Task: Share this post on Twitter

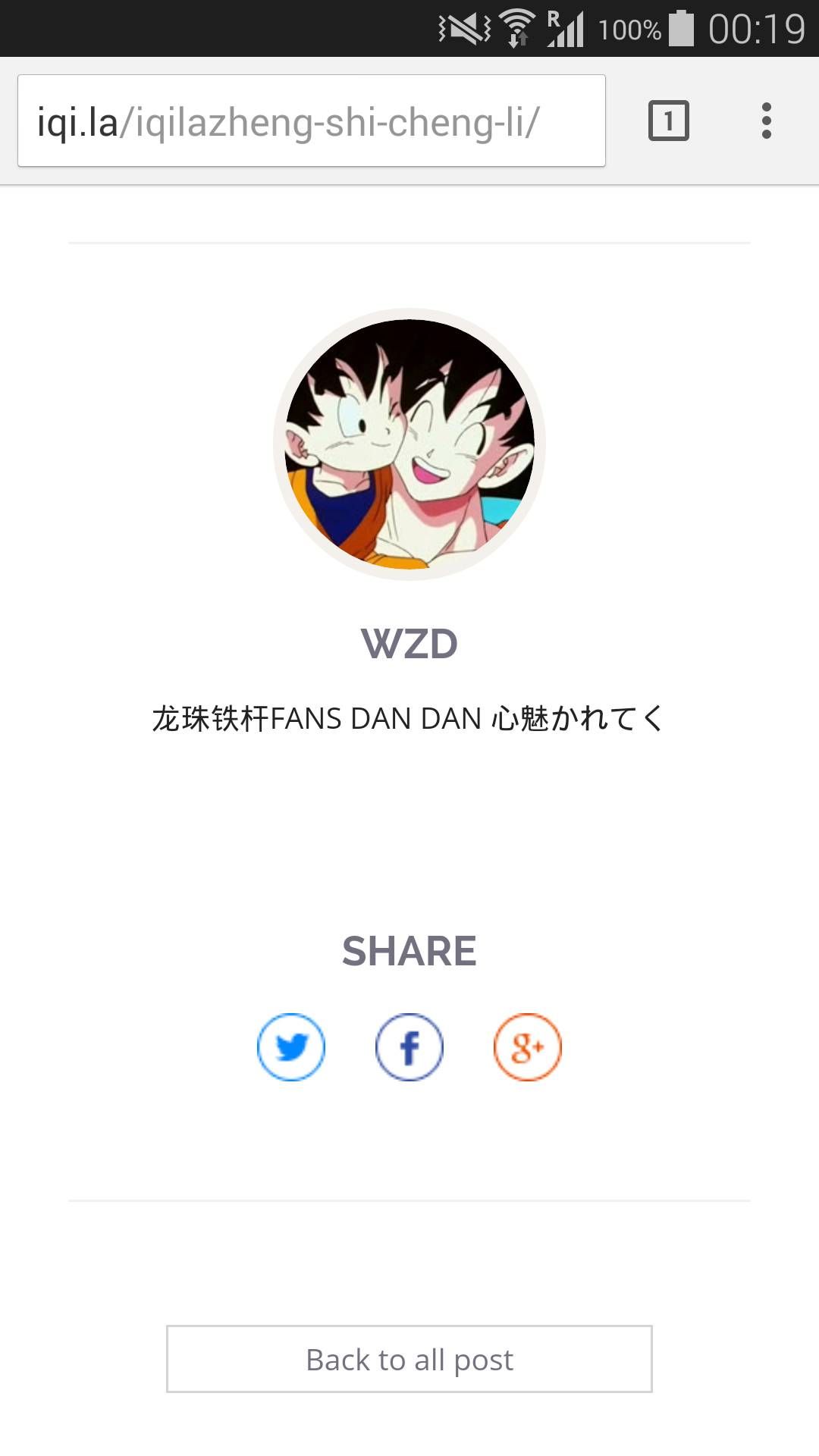Action: (291, 1047)
